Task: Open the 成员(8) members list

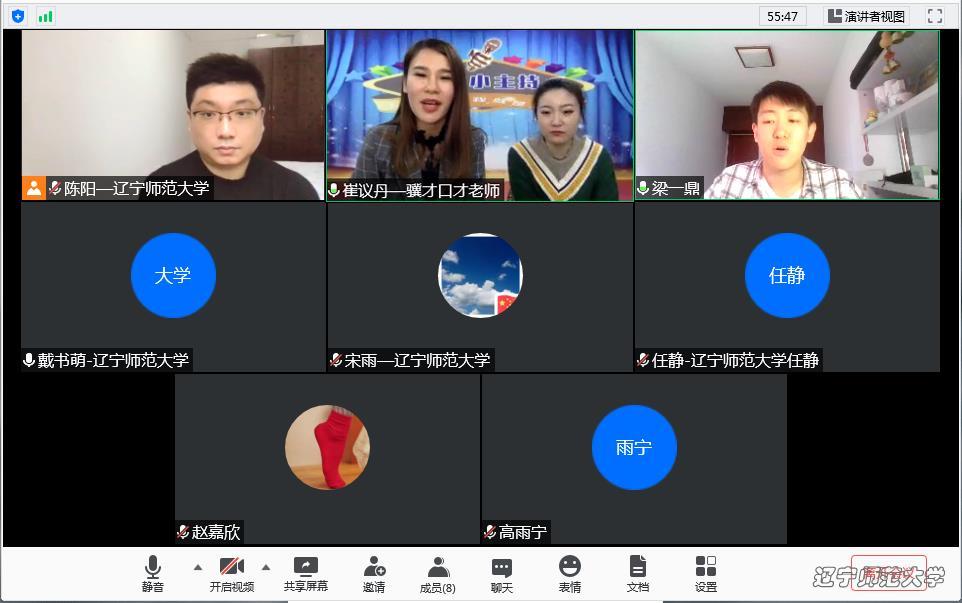Action: point(437,573)
